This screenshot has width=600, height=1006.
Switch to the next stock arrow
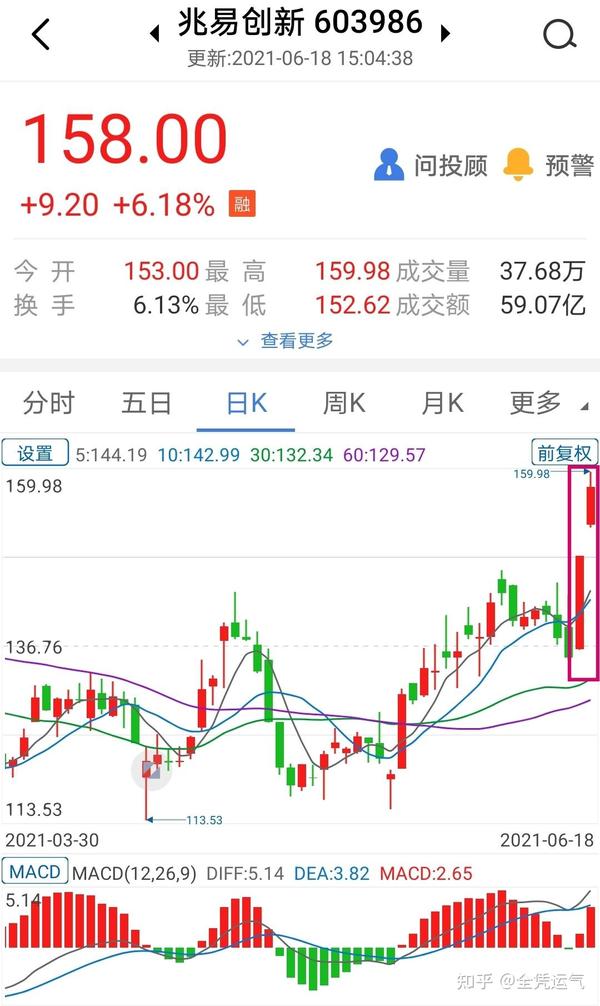coord(445,33)
